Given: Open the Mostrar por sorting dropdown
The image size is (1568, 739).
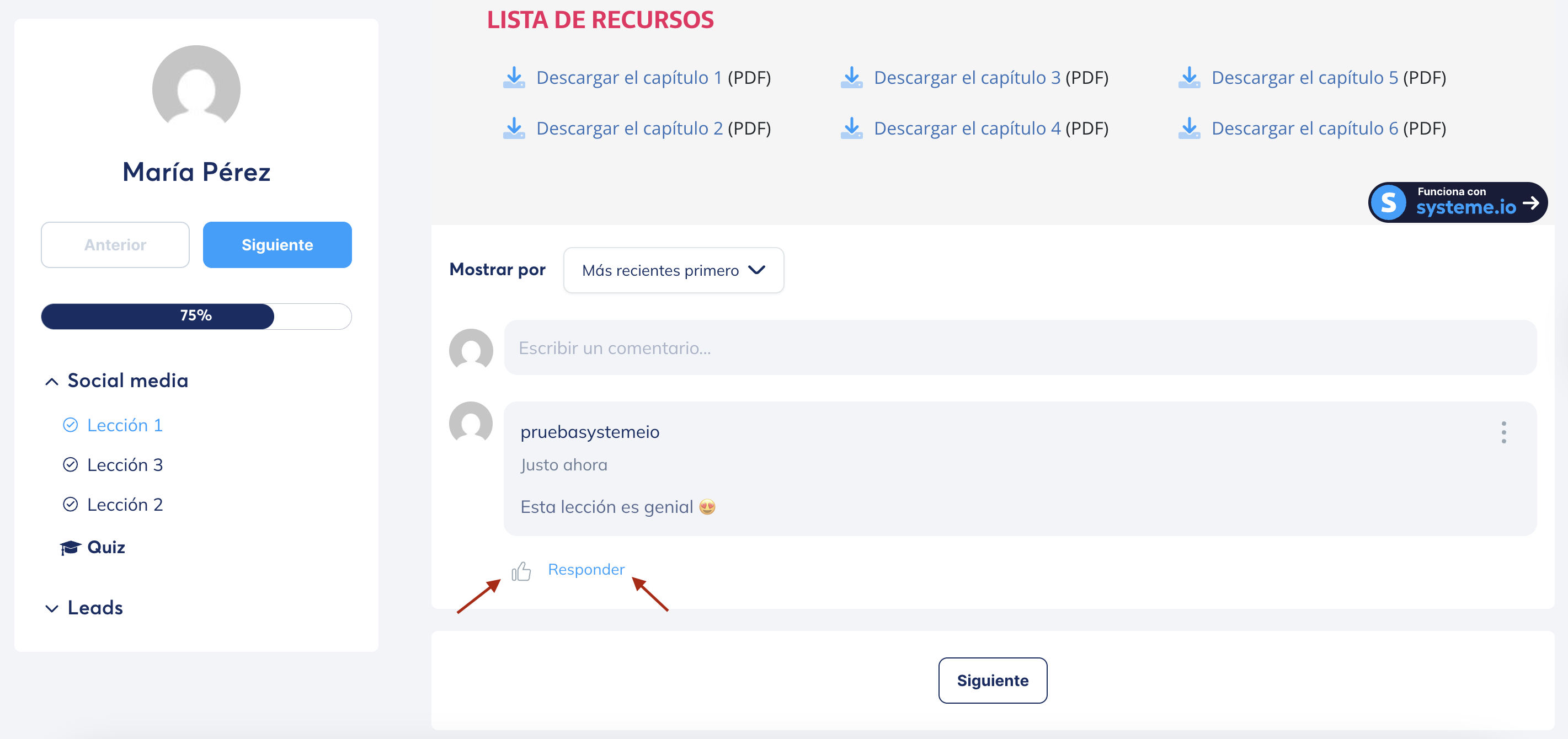Looking at the screenshot, I should (x=673, y=270).
